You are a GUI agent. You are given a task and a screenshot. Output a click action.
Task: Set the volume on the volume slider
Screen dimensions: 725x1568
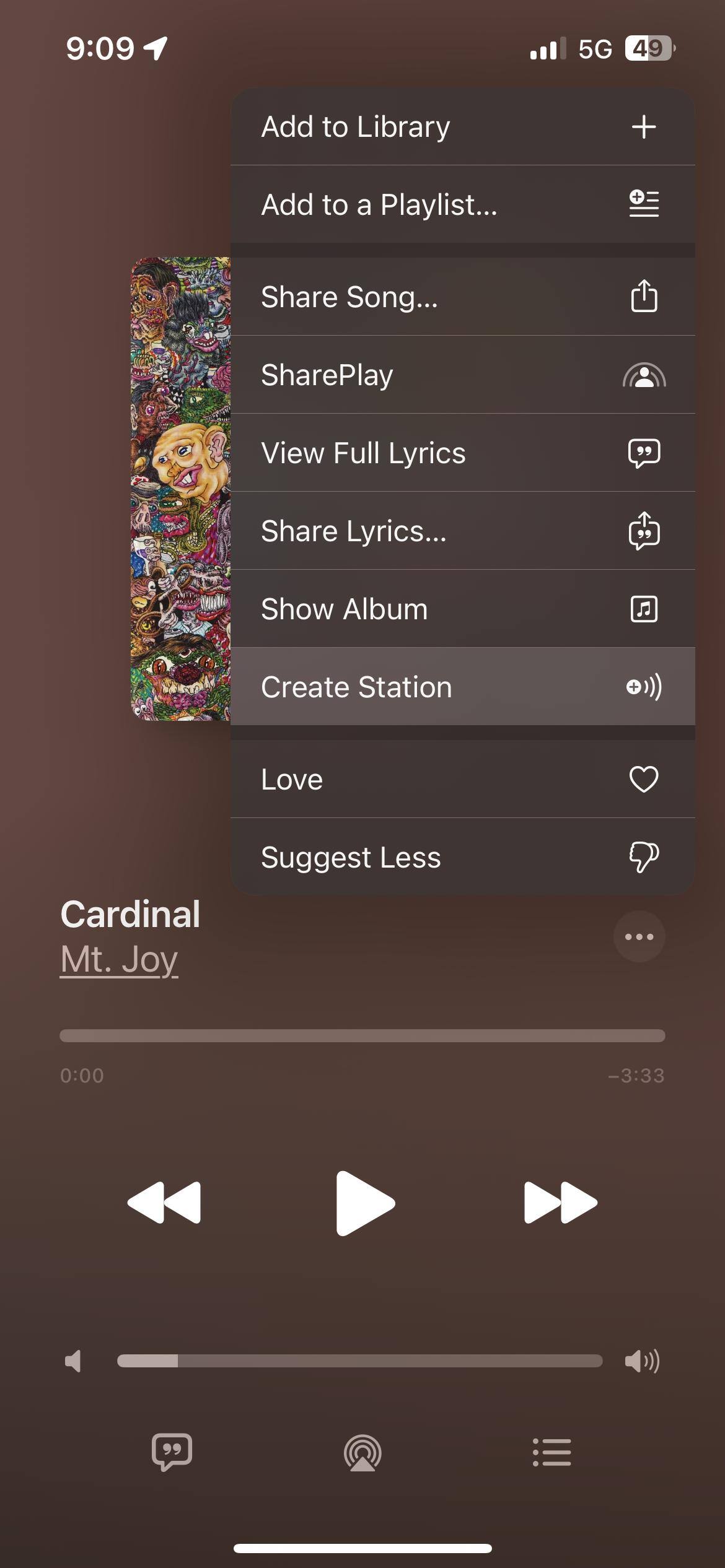point(359,1361)
